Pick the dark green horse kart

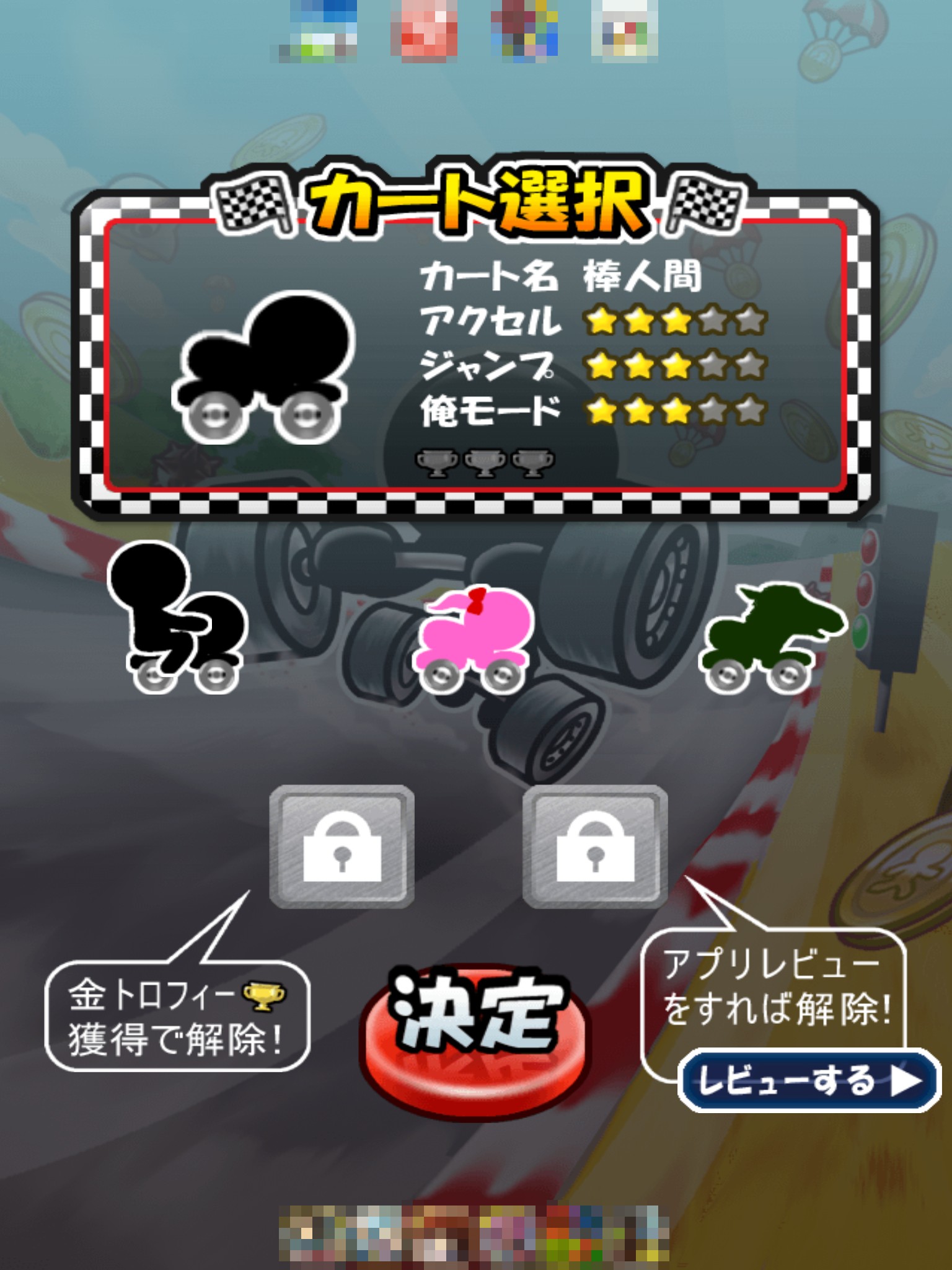(772, 638)
